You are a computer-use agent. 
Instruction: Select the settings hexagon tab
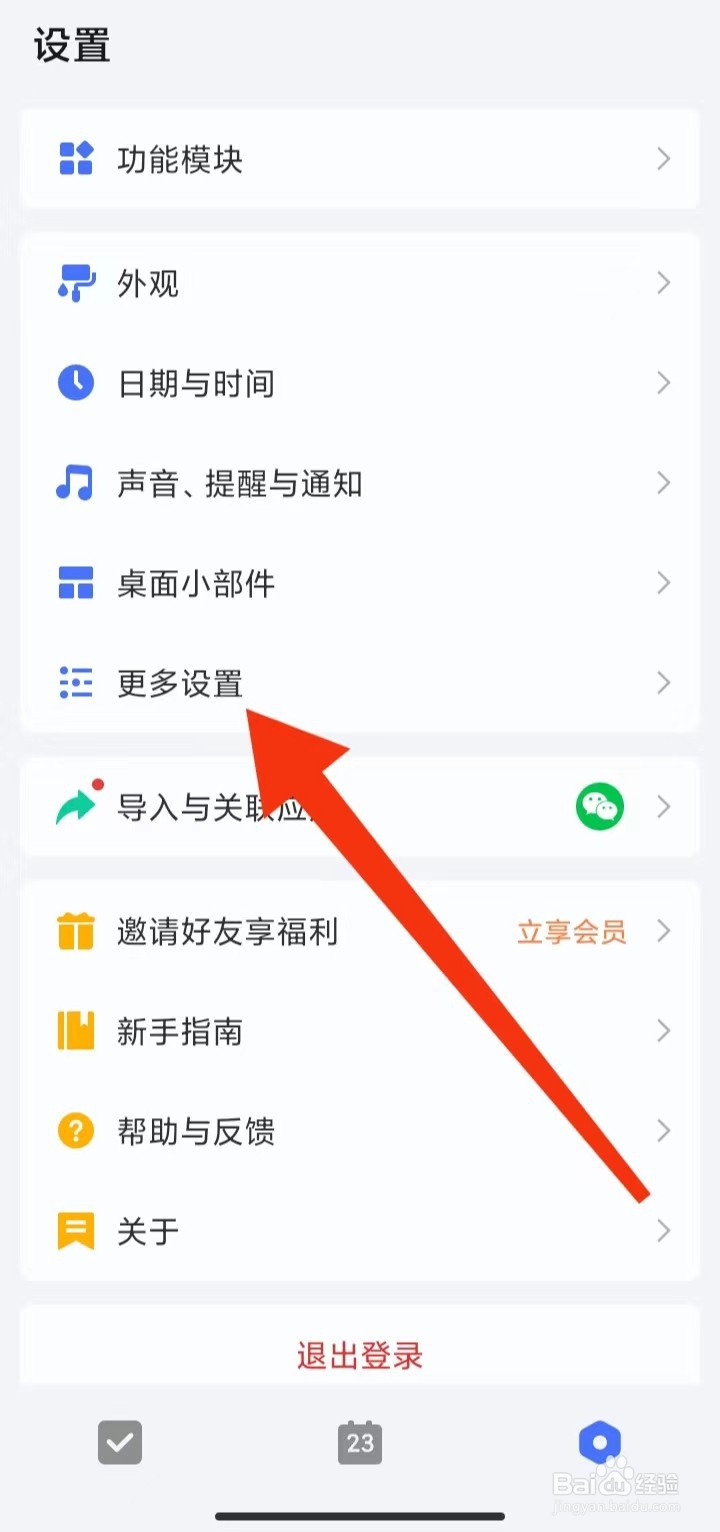tap(599, 1443)
